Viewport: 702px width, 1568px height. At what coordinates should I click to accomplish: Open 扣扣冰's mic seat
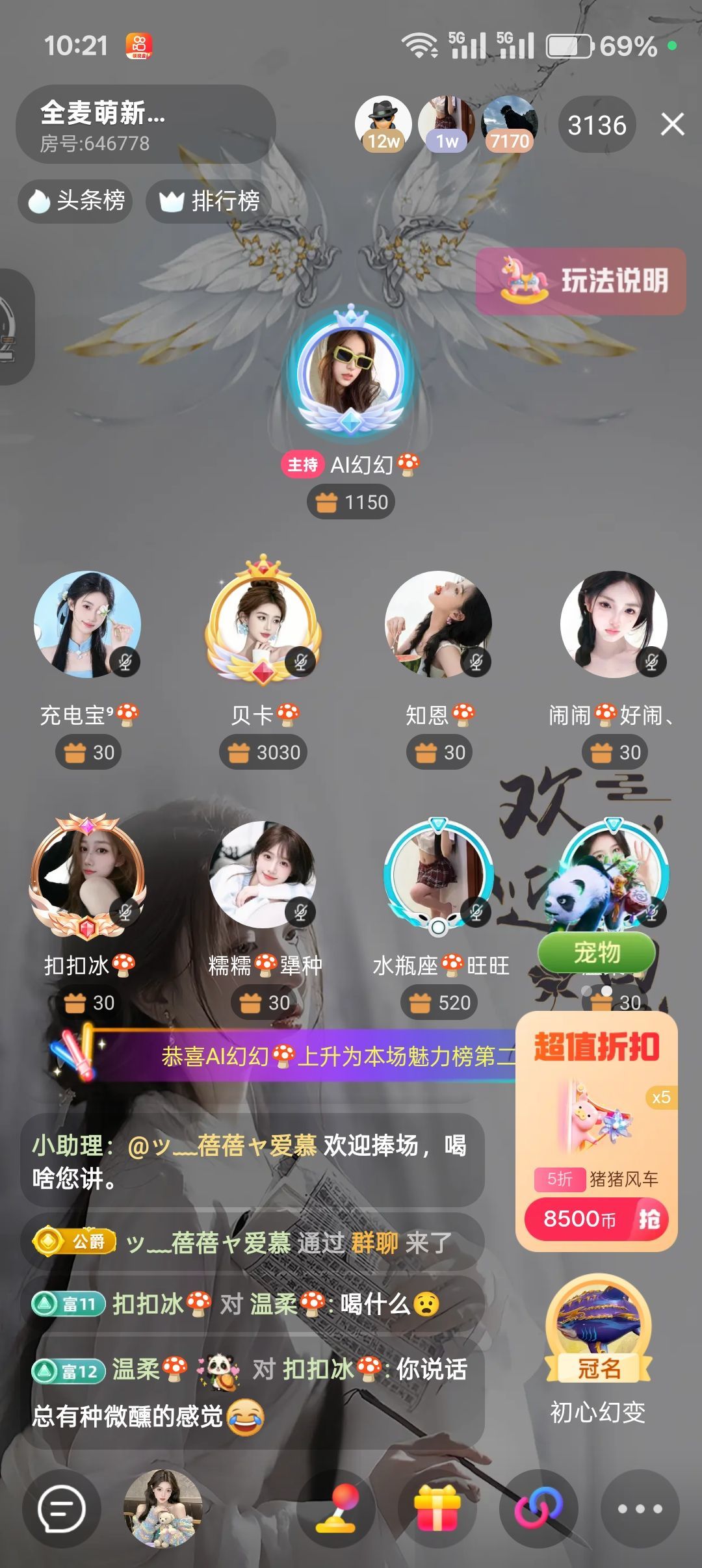[87, 874]
